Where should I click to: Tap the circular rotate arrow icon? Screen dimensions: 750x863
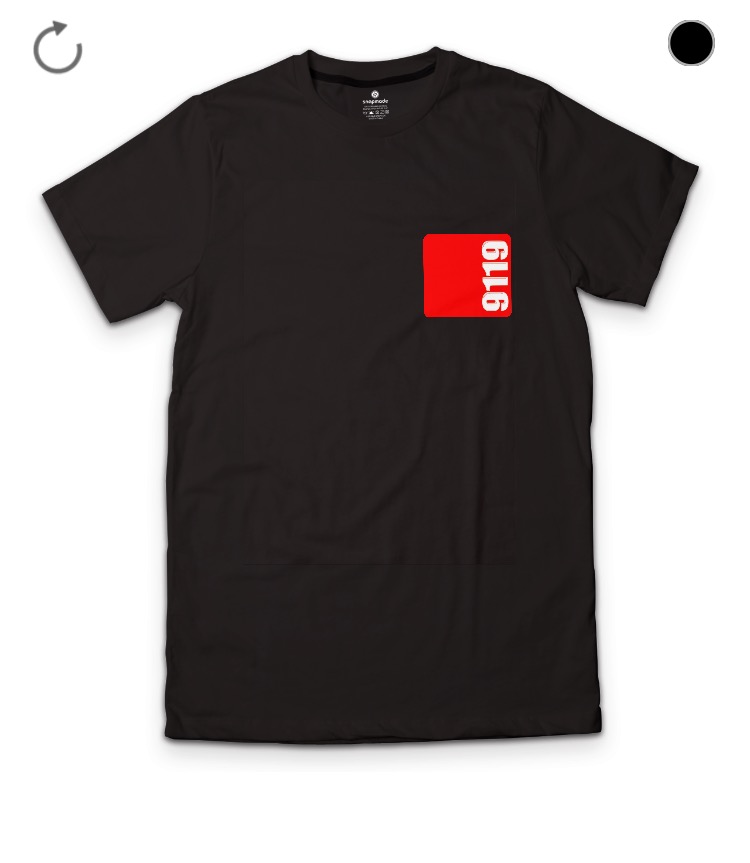(57, 48)
